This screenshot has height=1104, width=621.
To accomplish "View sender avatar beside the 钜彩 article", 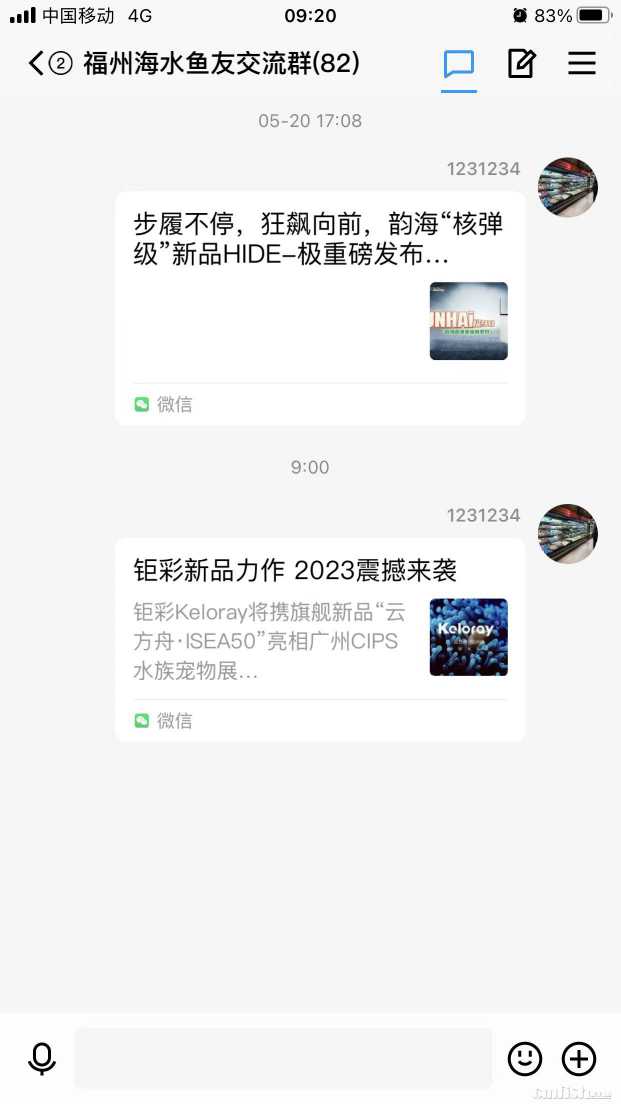I will pyautogui.click(x=568, y=534).
